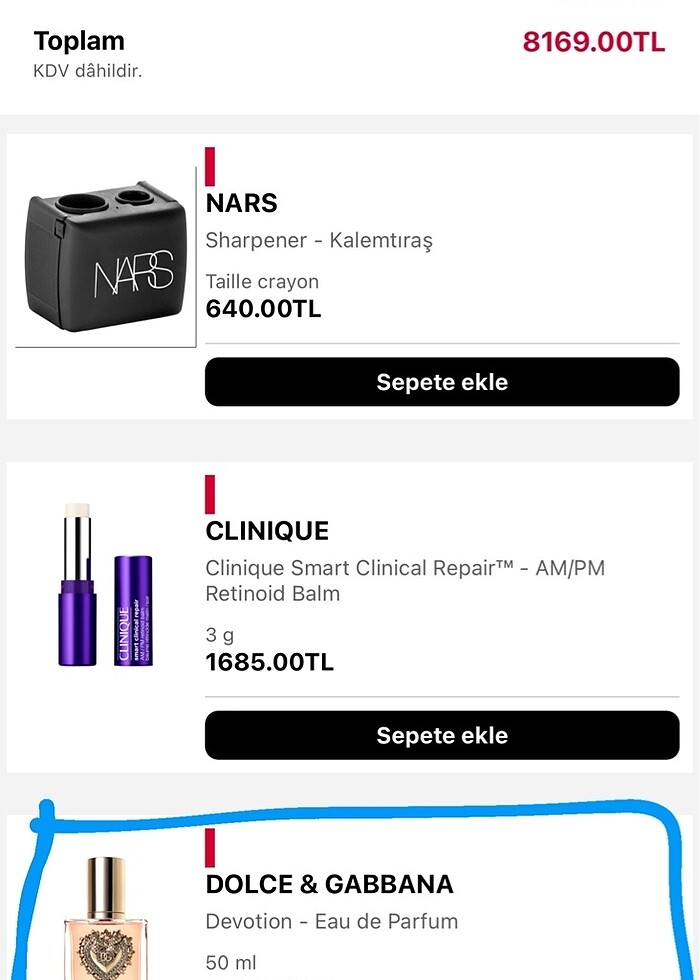The width and height of the screenshot is (700, 980).
Task: View the Clinique Smart Clinical Repair product image
Action: tap(107, 585)
